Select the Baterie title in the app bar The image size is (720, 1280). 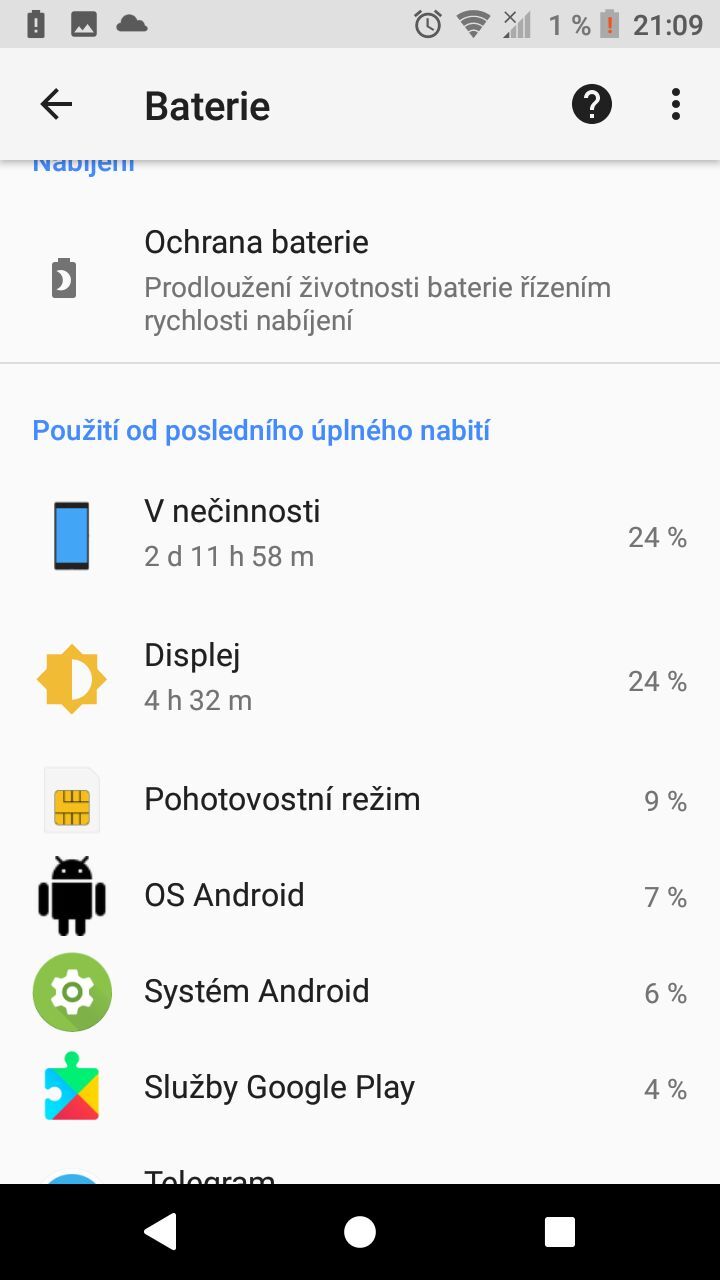coord(206,104)
